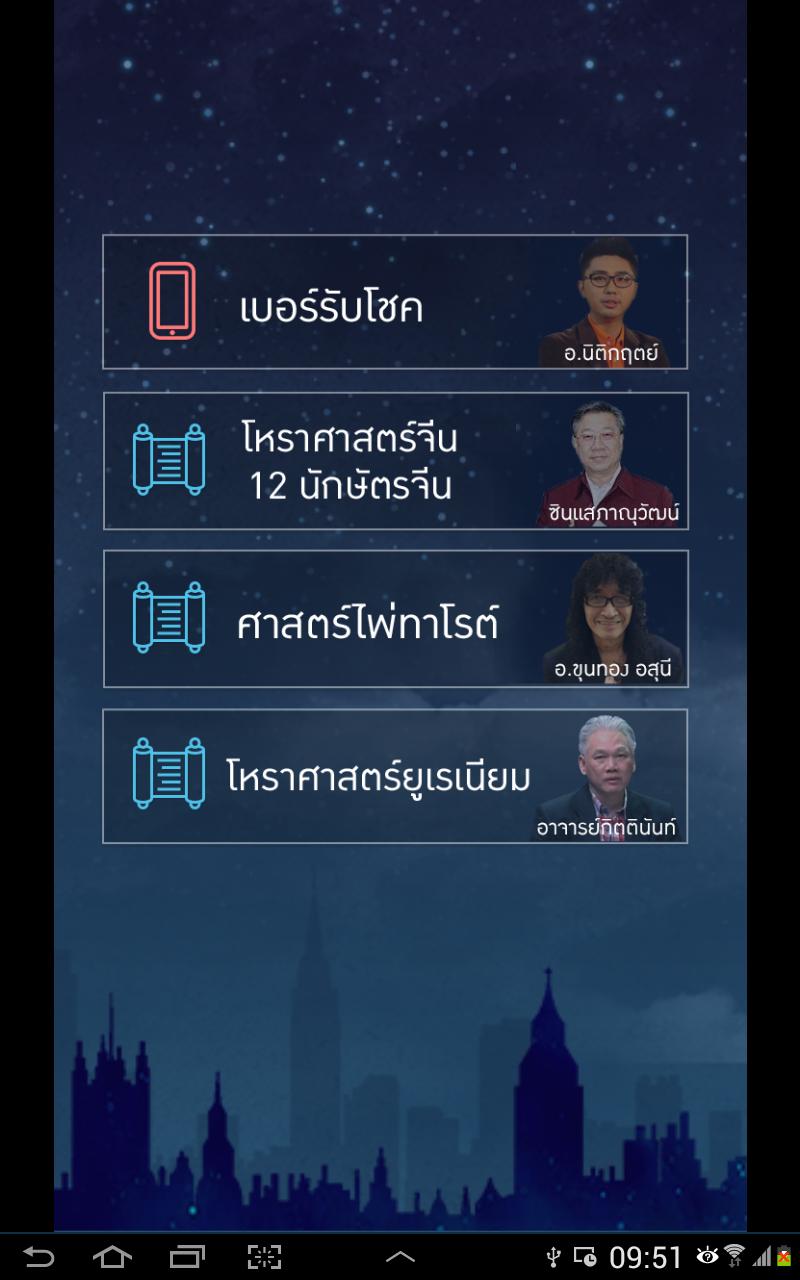Tap the portrait of อ.ขุนทอง อสุนี
The width and height of the screenshot is (800, 1280).
(610, 610)
